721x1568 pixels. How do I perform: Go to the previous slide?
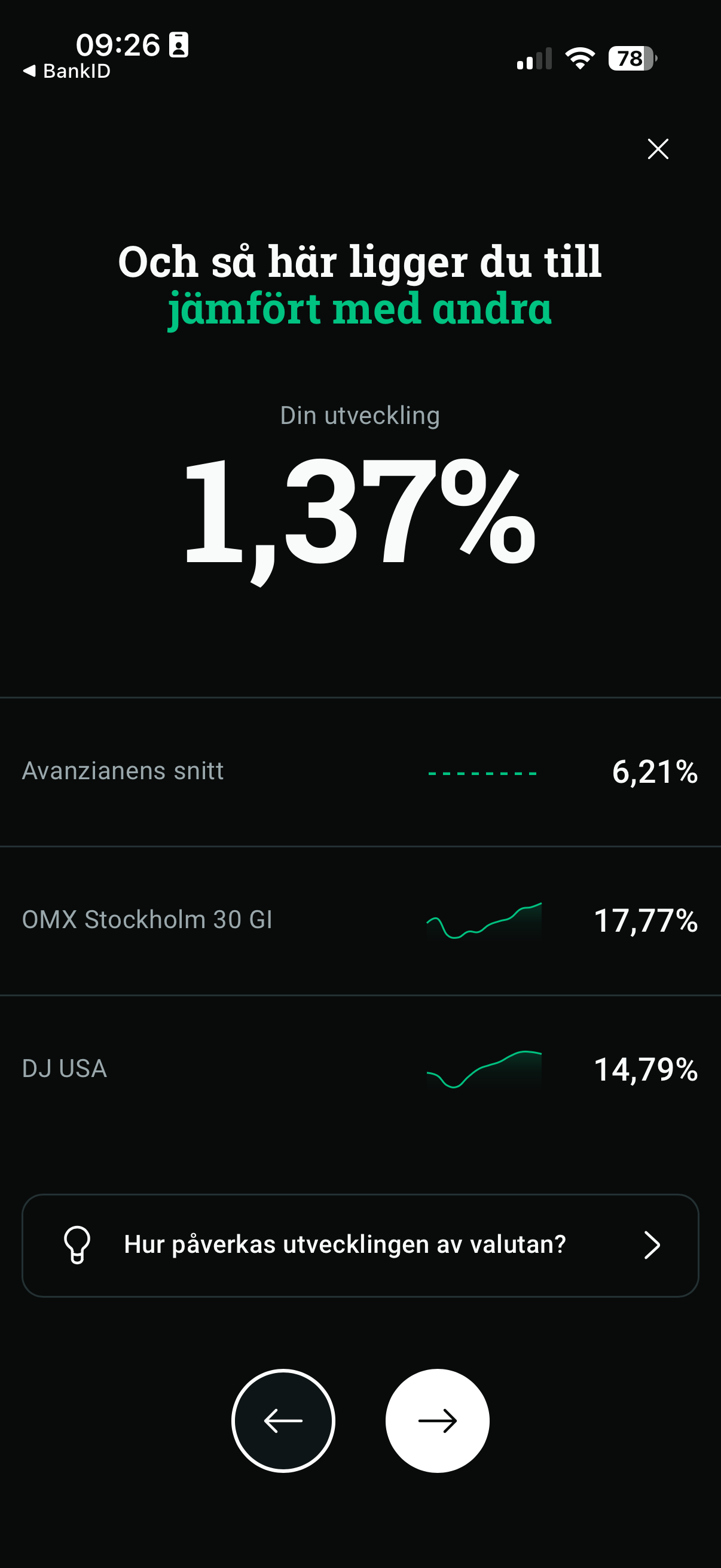283,1421
